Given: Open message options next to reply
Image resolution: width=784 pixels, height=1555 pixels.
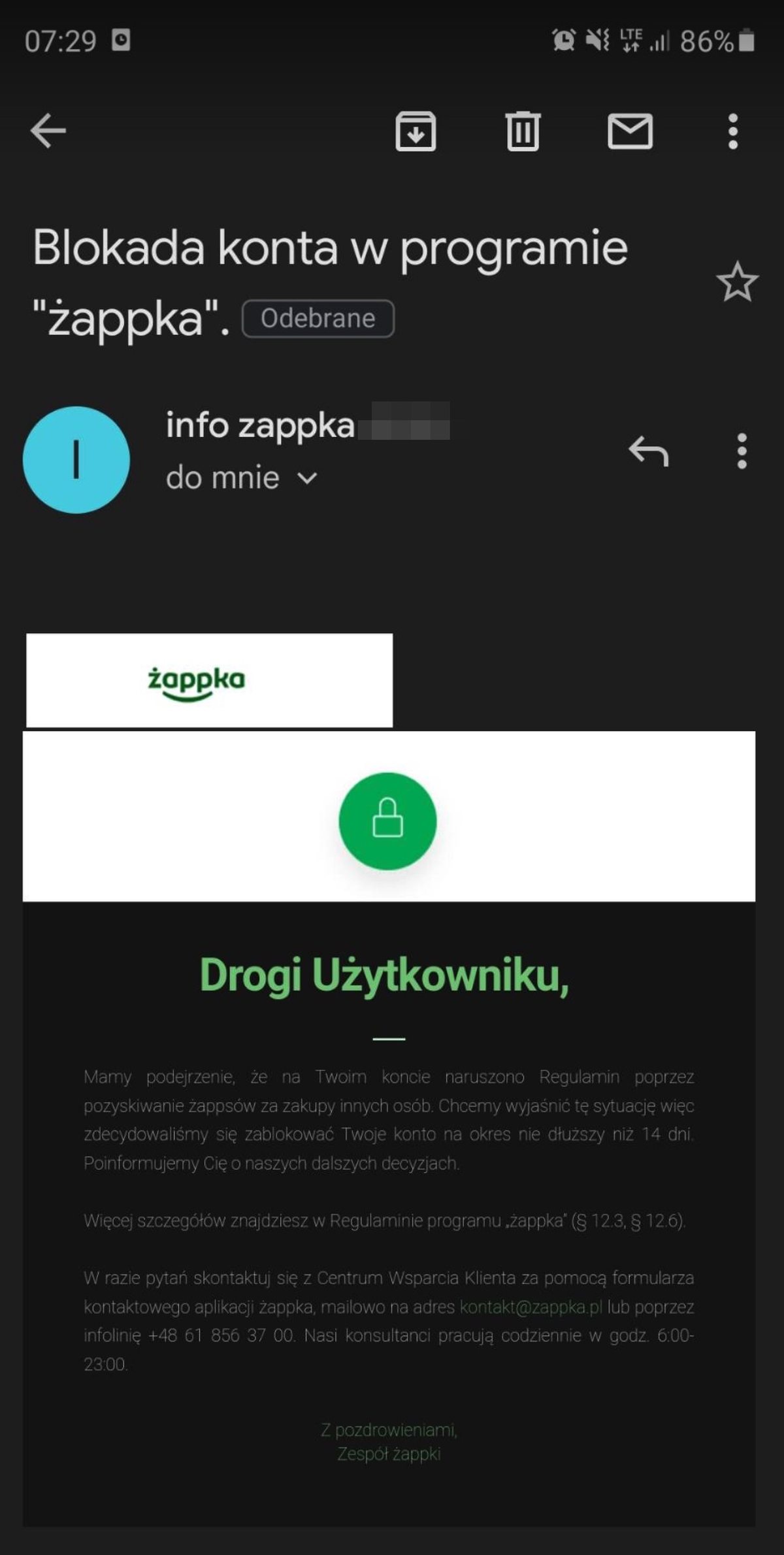Looking at the screenshot, I should [x=742, y=451].
